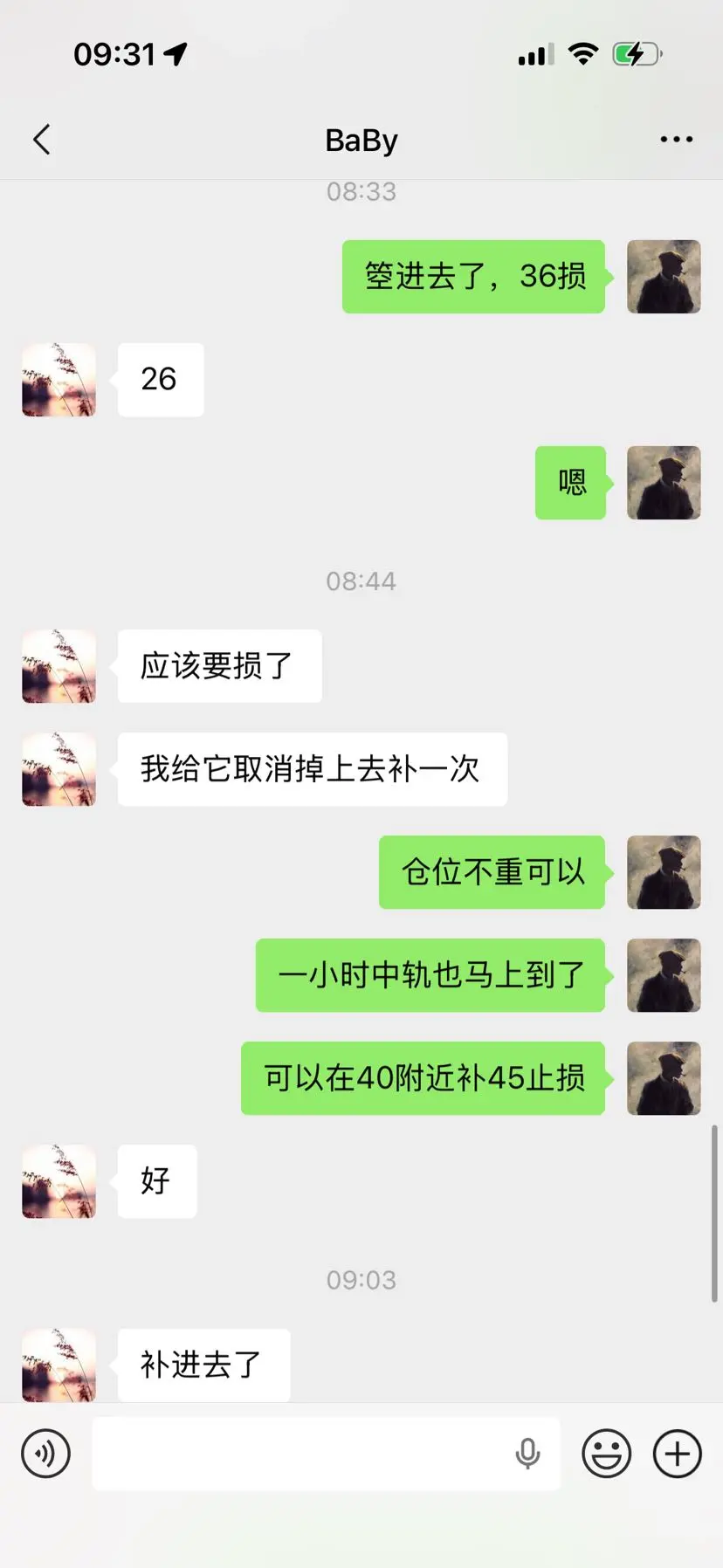Select the chat title BaBy
The height and width of the screenshot is (1568, 723).
click(x=361, y=140)
